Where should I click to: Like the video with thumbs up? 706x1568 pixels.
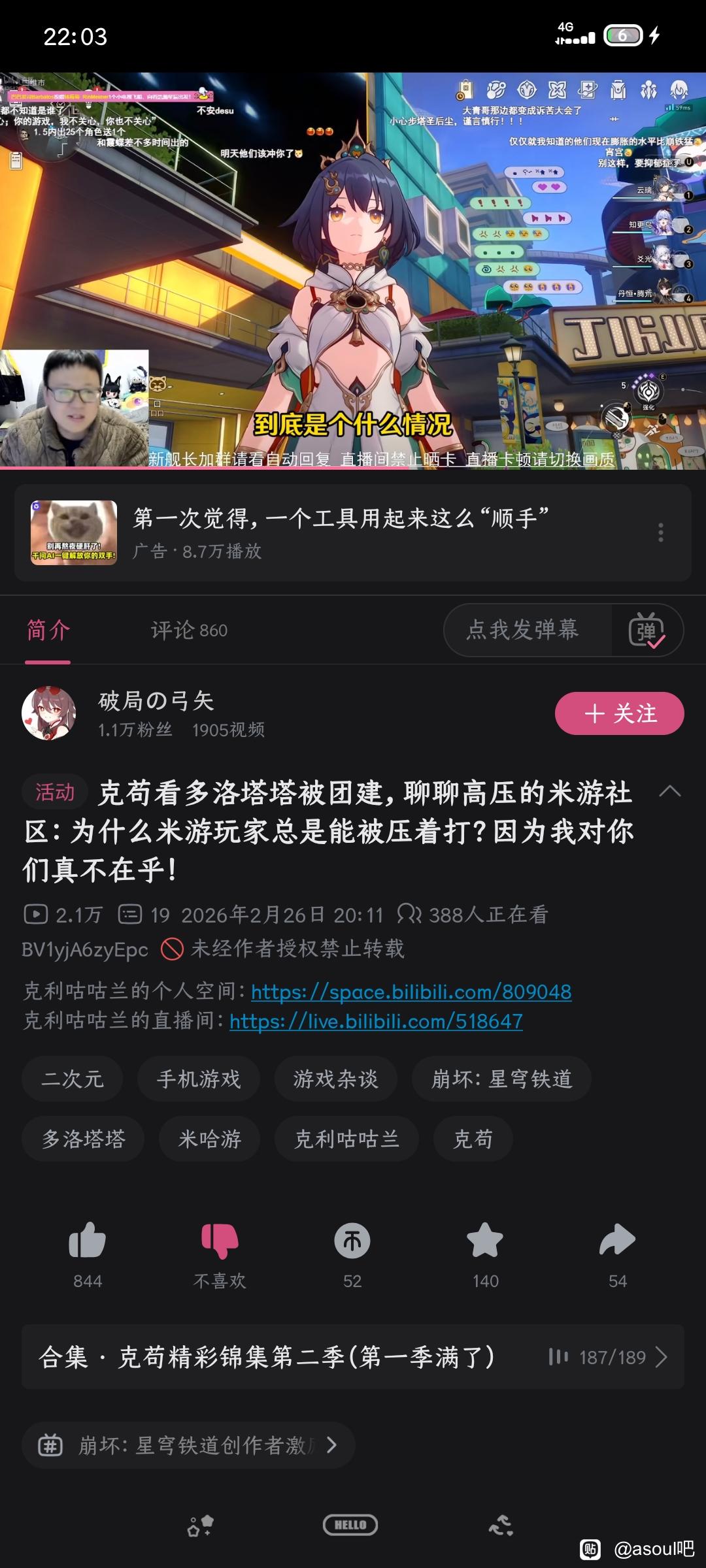pyautogui.click(x=88, y=1240)
